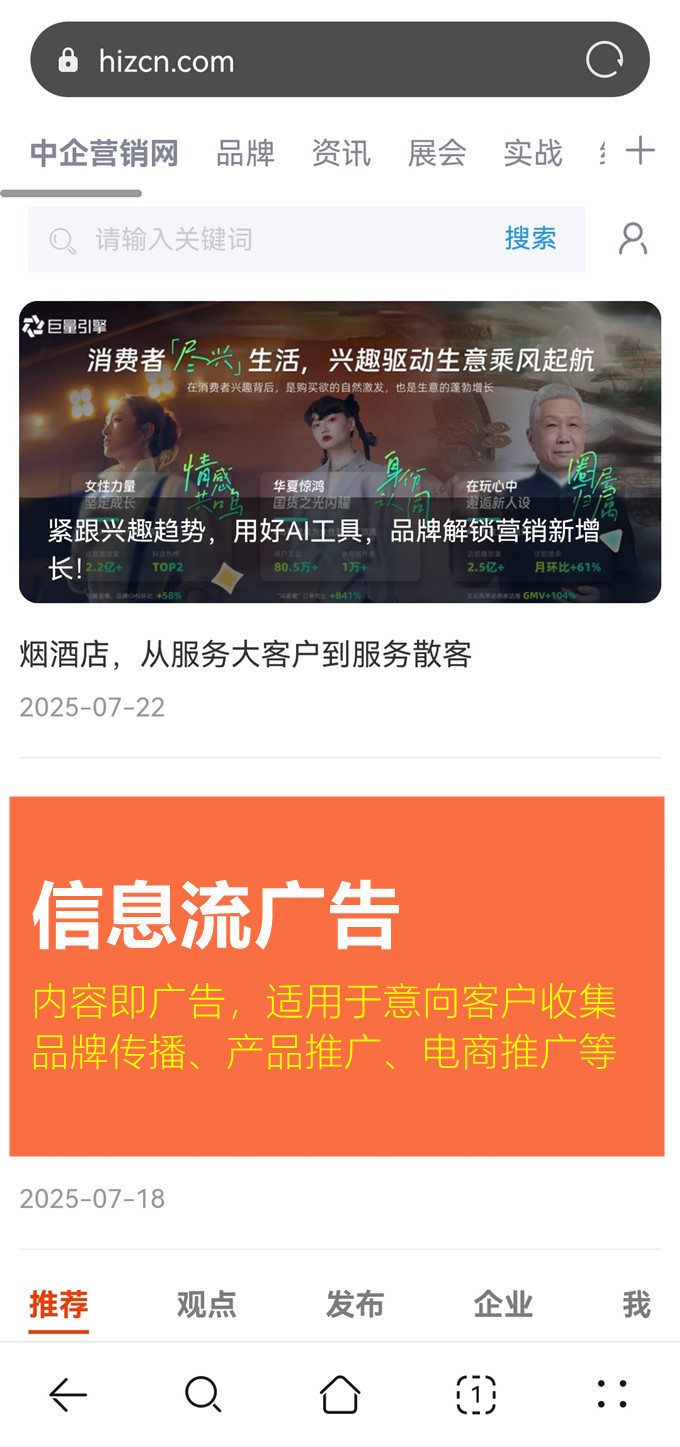680x1447 pixels.
Task: Go back with the browser back arrow
Action: [68, 1394]
